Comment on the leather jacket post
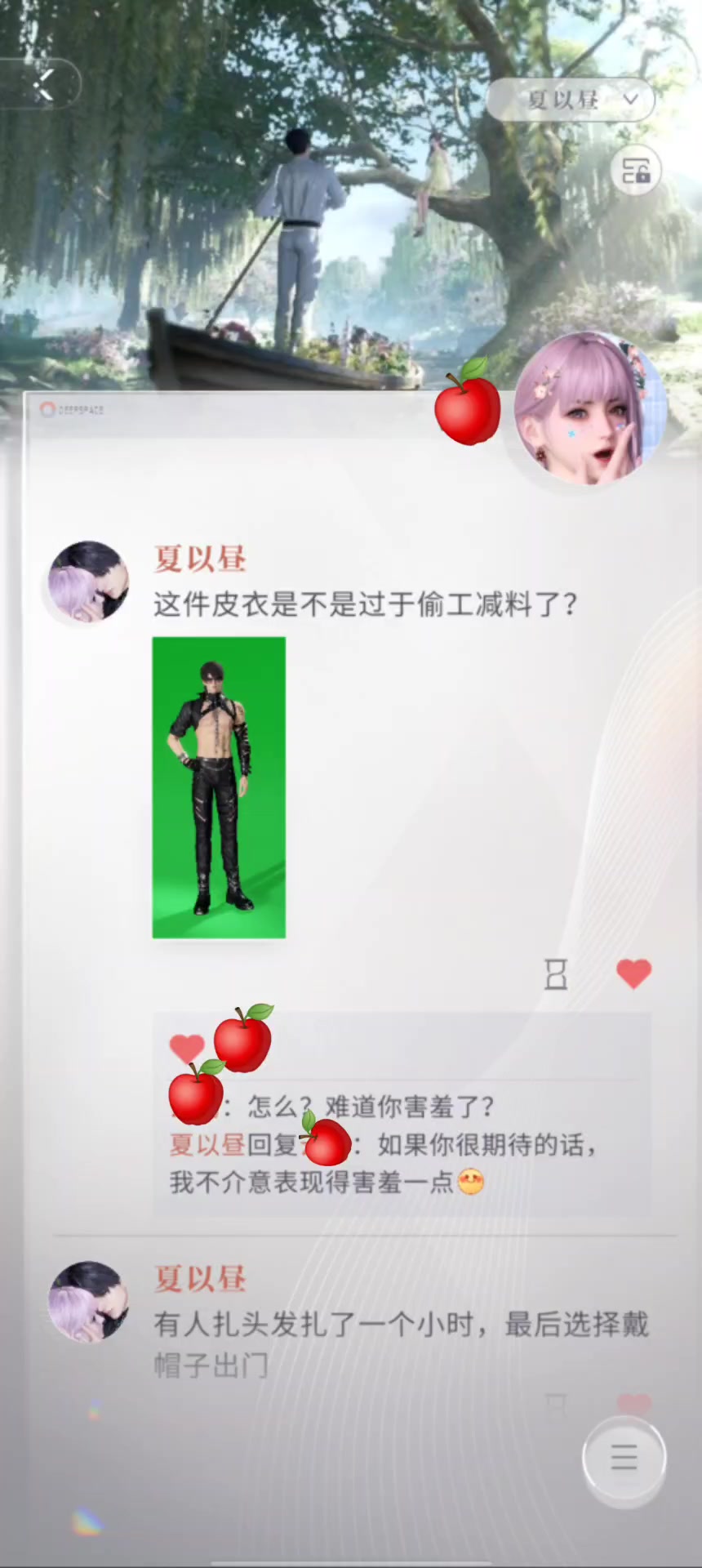 (x=556, y=974)
